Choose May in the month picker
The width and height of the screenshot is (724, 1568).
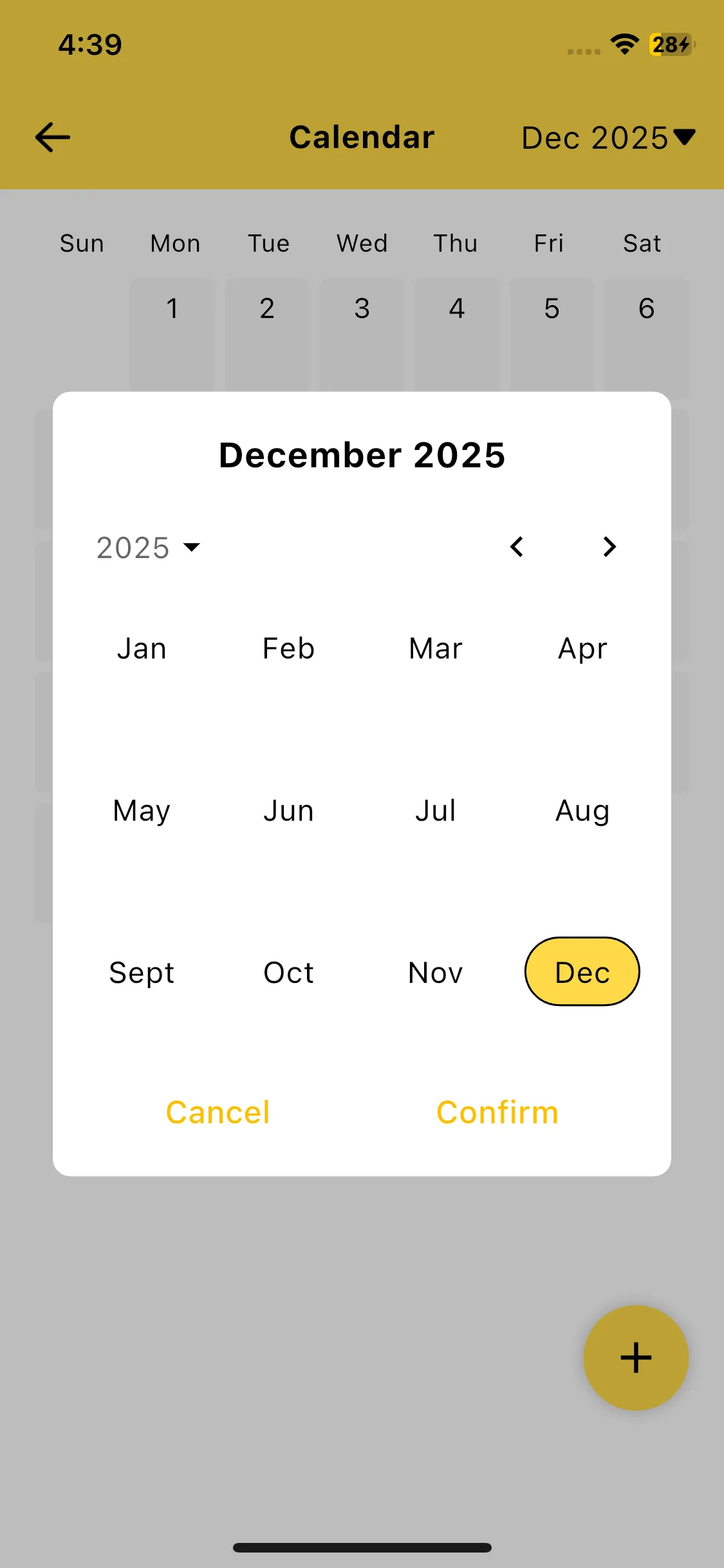pos(142,810)
